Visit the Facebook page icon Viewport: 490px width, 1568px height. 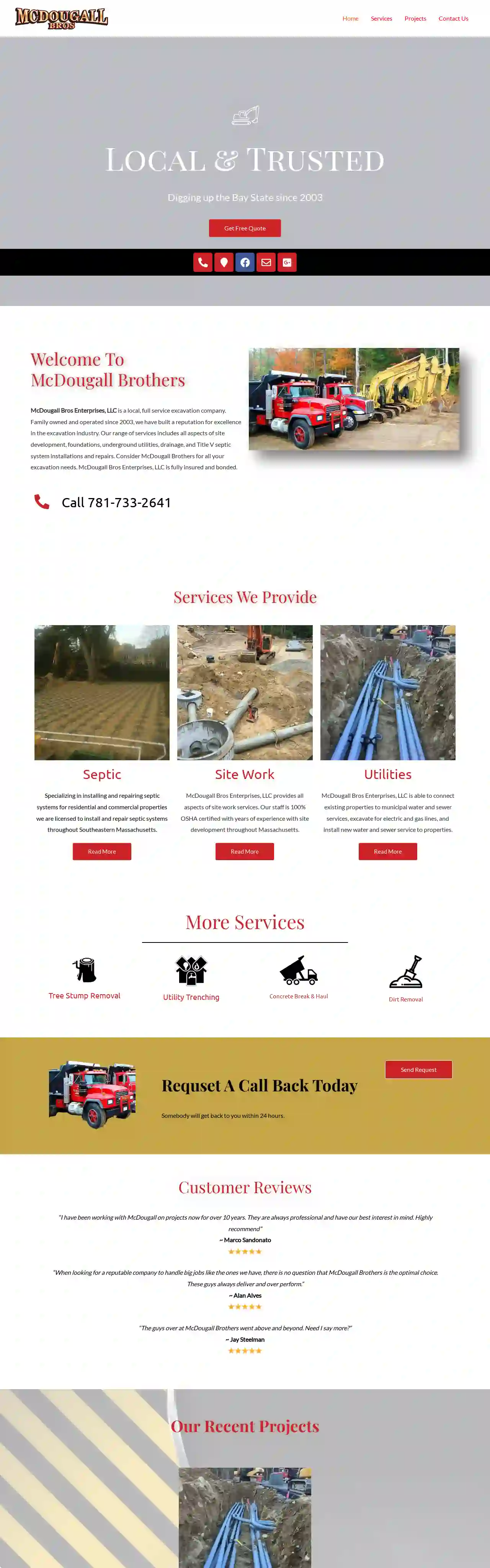[245, 262]
